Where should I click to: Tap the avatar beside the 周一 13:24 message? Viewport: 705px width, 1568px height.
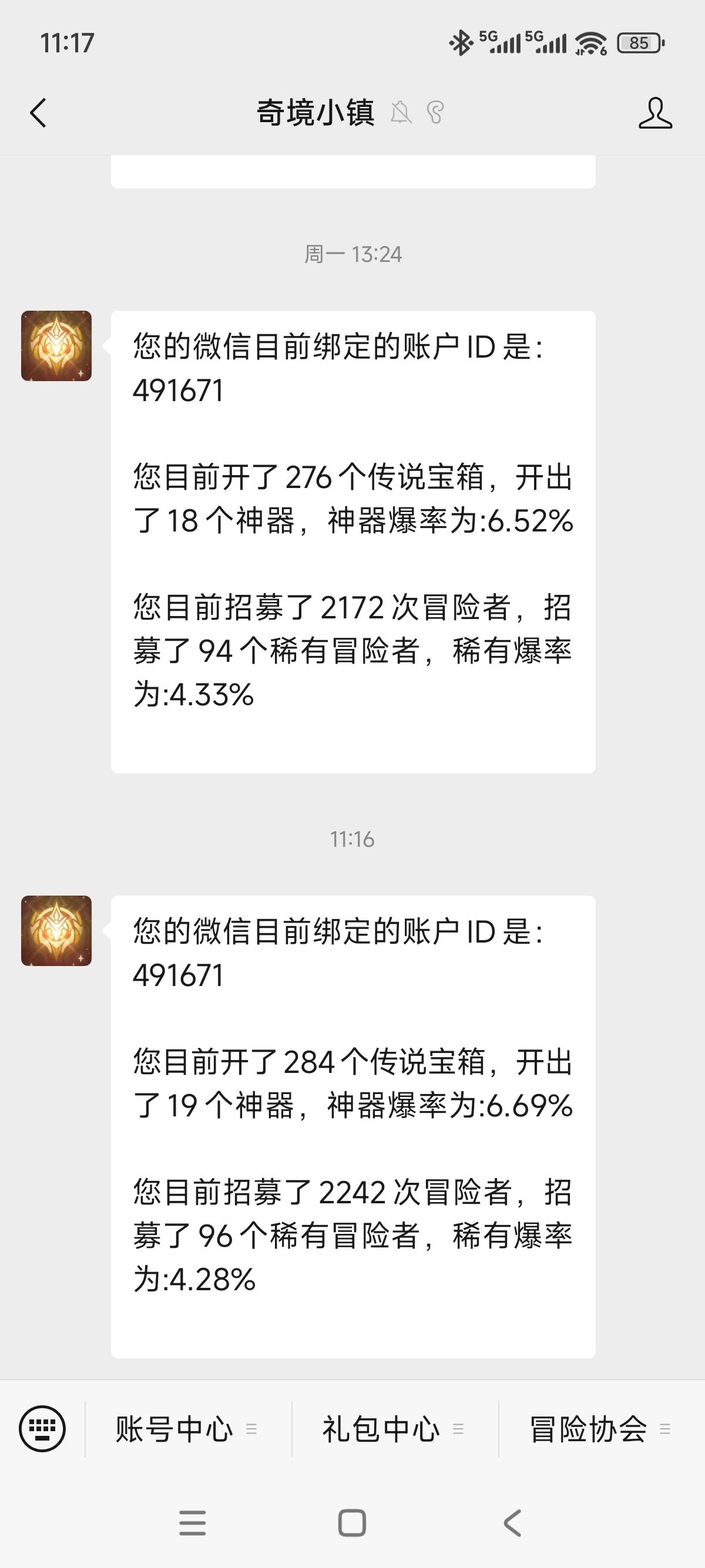coord(56,346)
